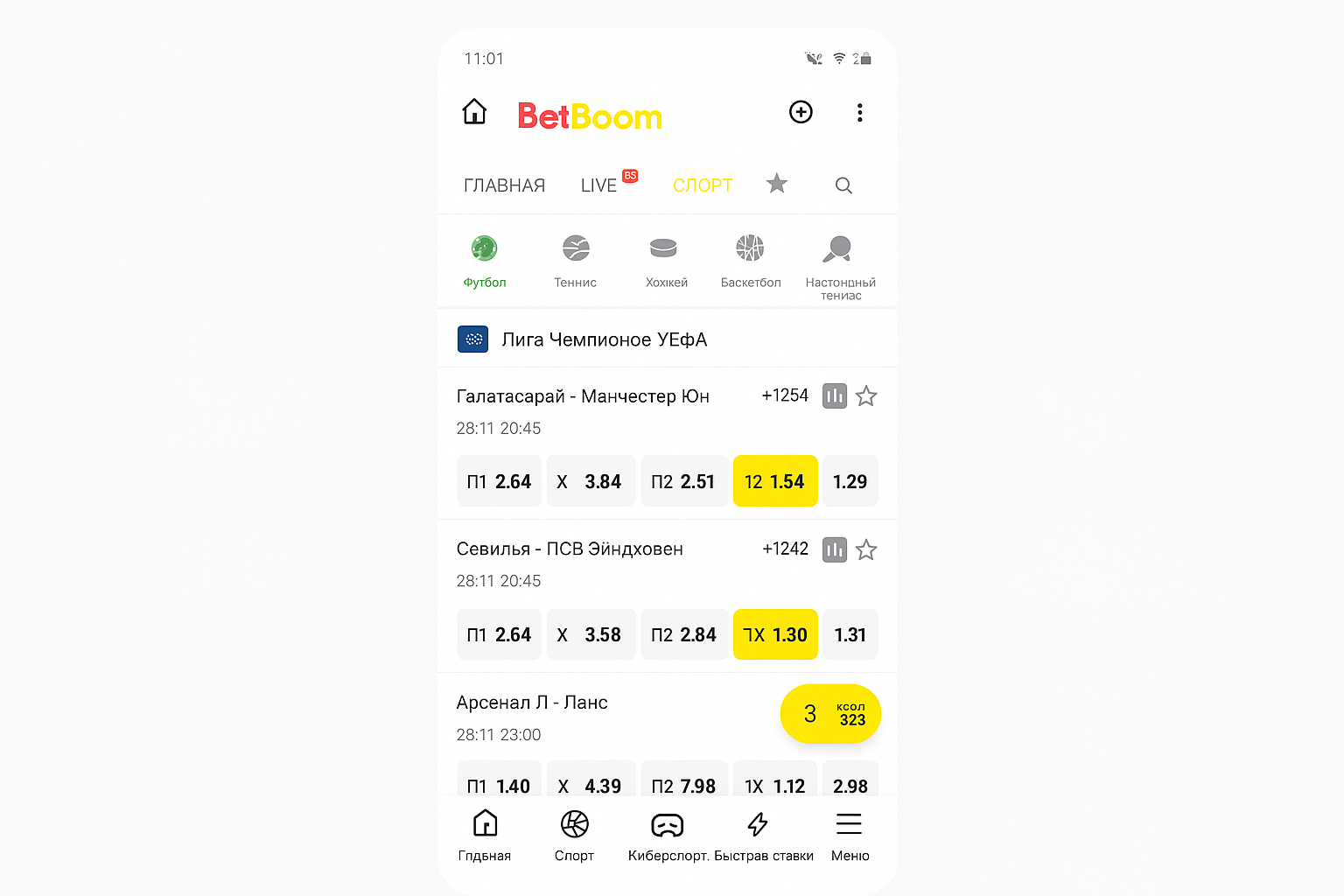Tap the plus circle icon
This screenshot has height=896, width=1344.
coord(801,112)
